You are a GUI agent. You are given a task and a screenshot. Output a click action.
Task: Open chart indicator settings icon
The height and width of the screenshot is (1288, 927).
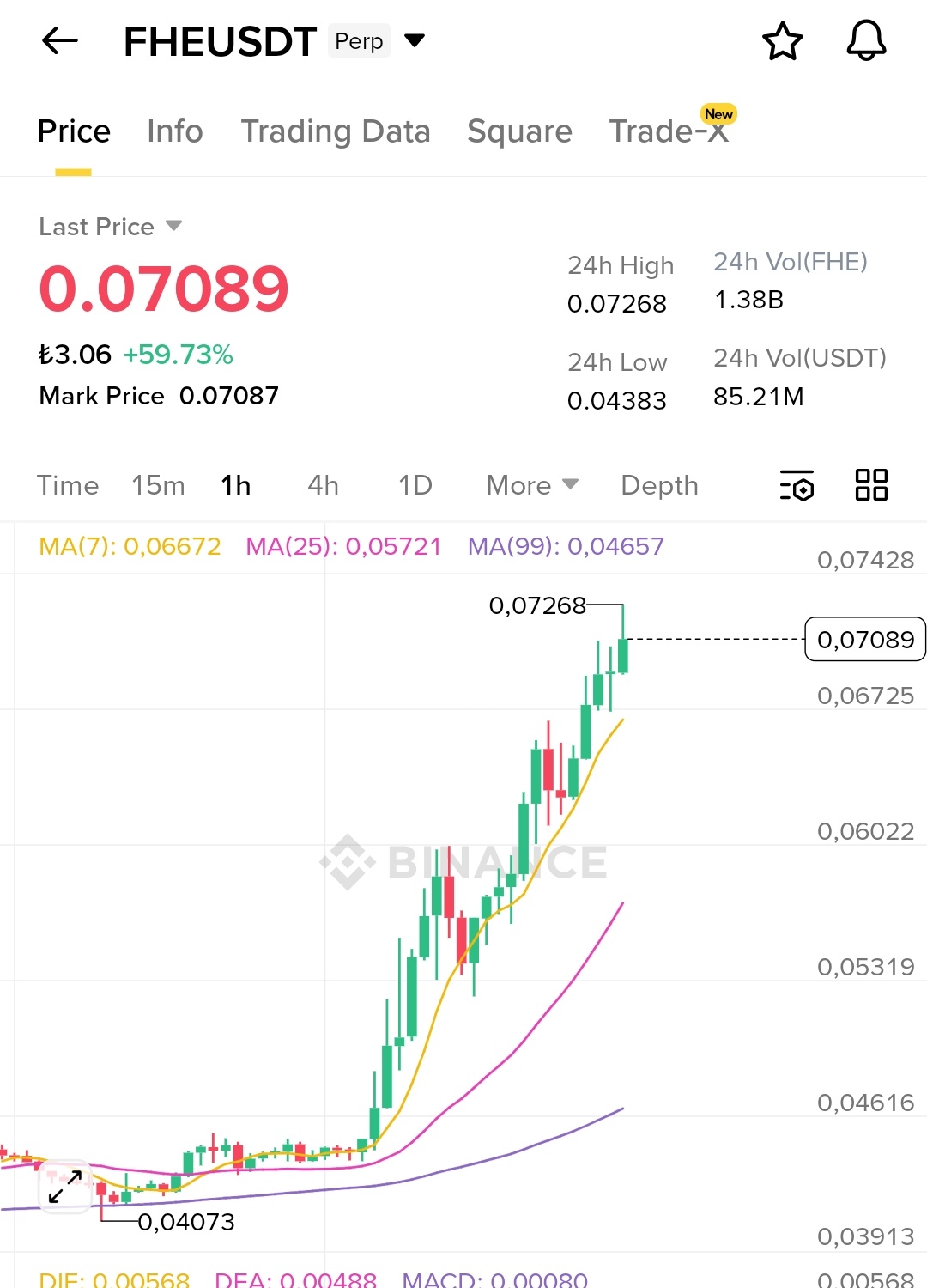797,485
